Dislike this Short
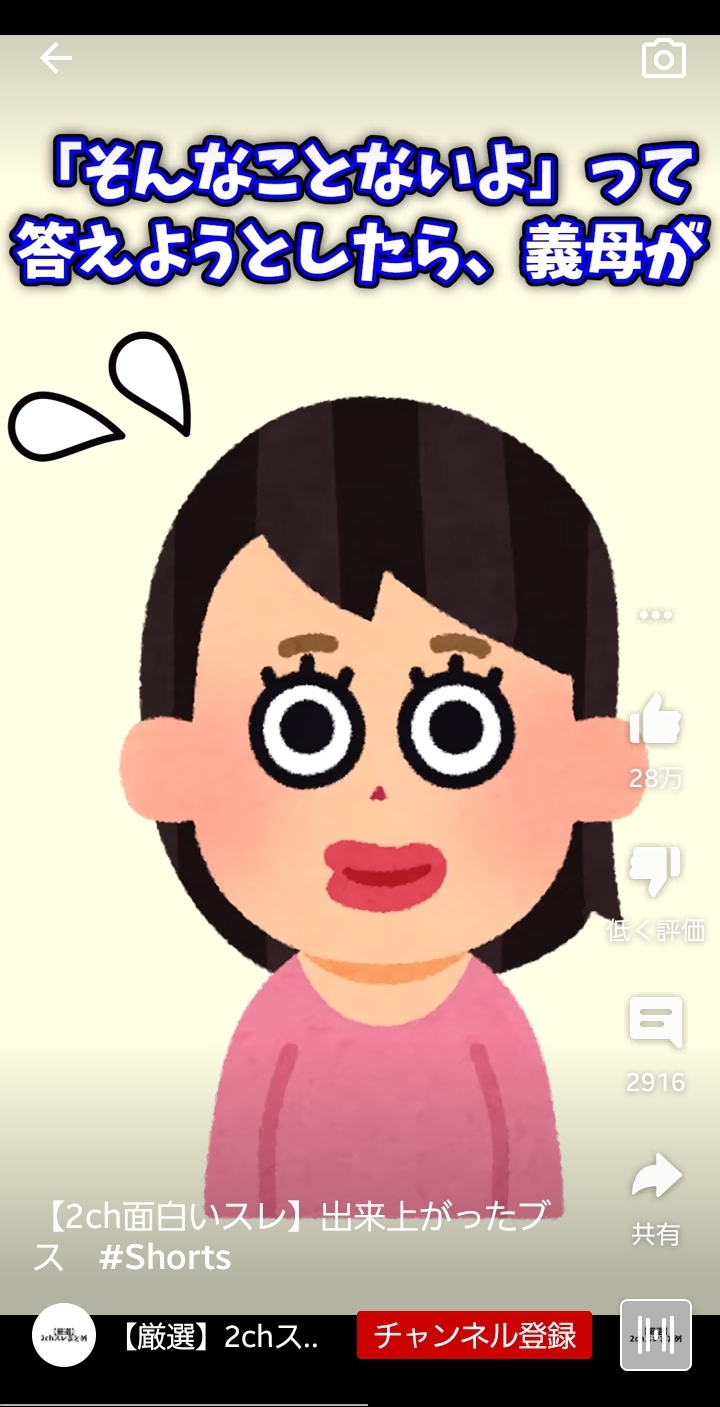Image resolution: width=720 pixels, height=1407 pixels. click(656, 871)
